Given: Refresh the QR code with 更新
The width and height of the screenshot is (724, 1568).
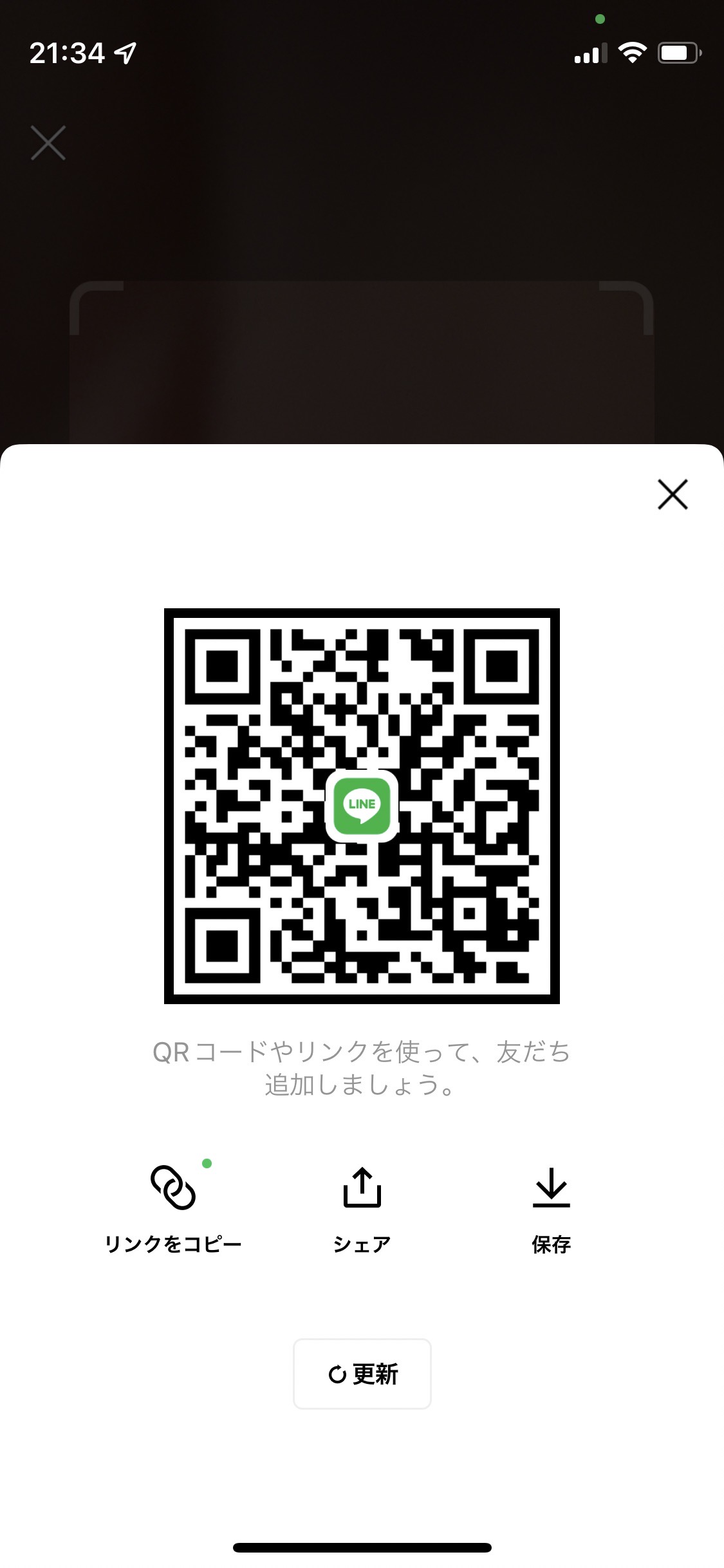Looking at the screenshot, I should coord(362,1374).
